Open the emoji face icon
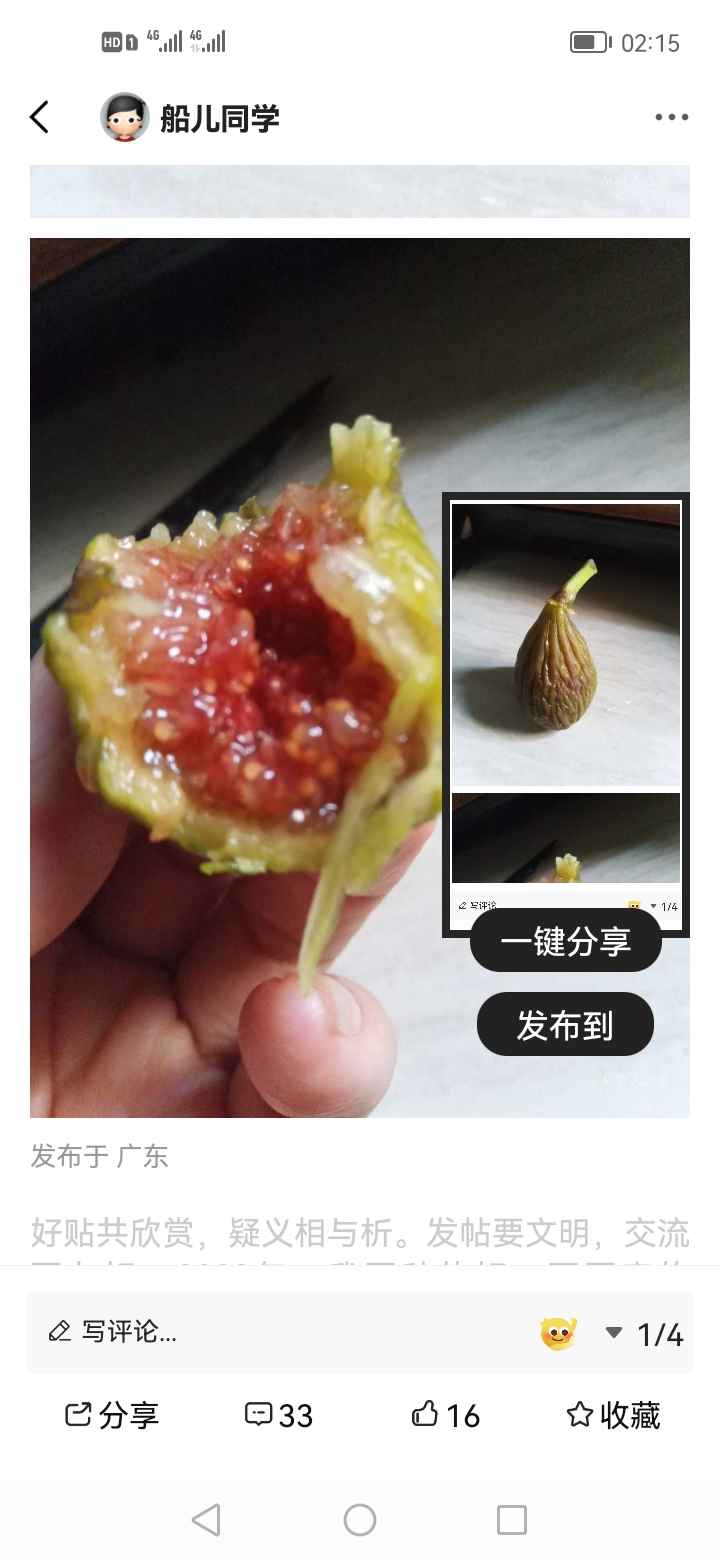The width and height of the screenshot is (720, 1560). point(559,1333)
